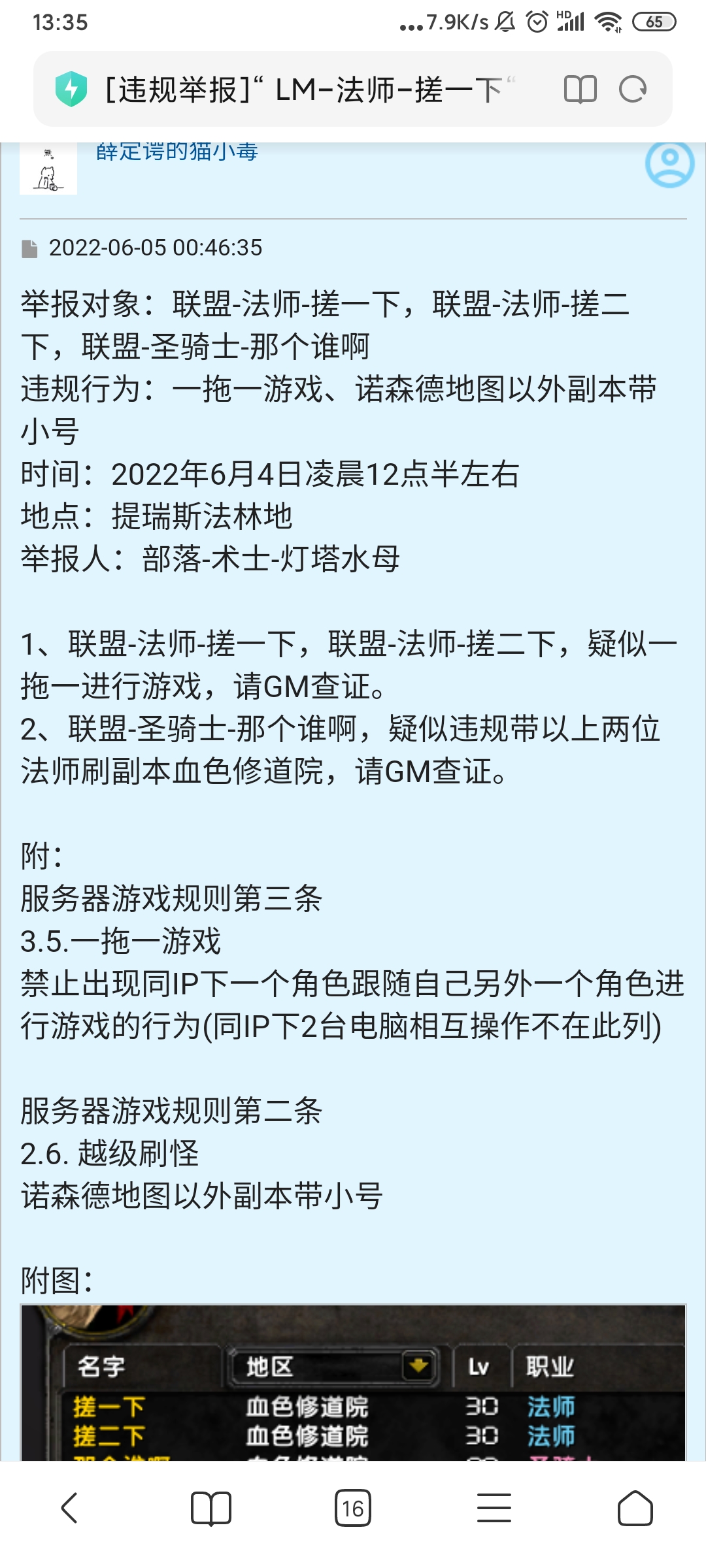
Task: Tap the document icon beside the post date
Action: point(29,247)
